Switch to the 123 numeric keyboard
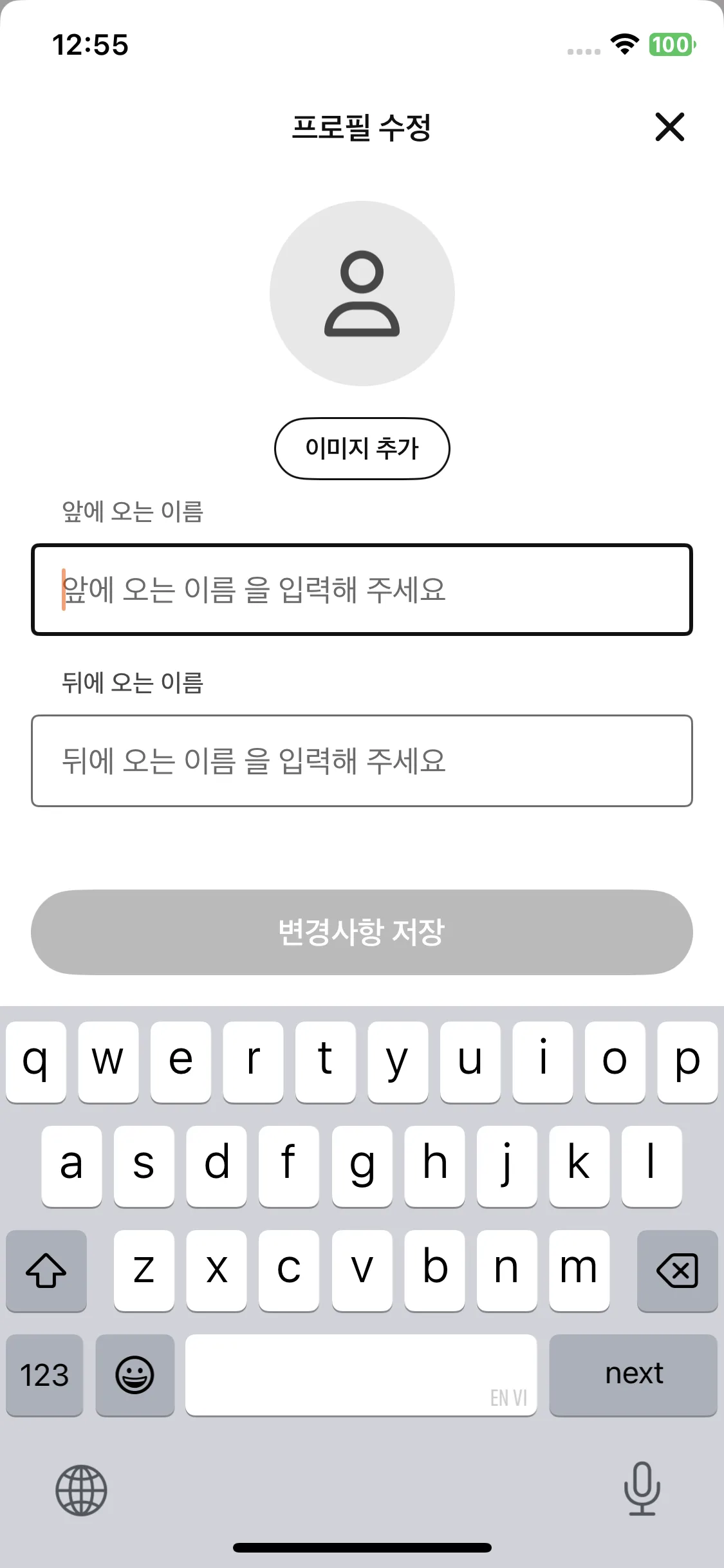This screenshot has width=724, height=1568. tap(44, 1375)
